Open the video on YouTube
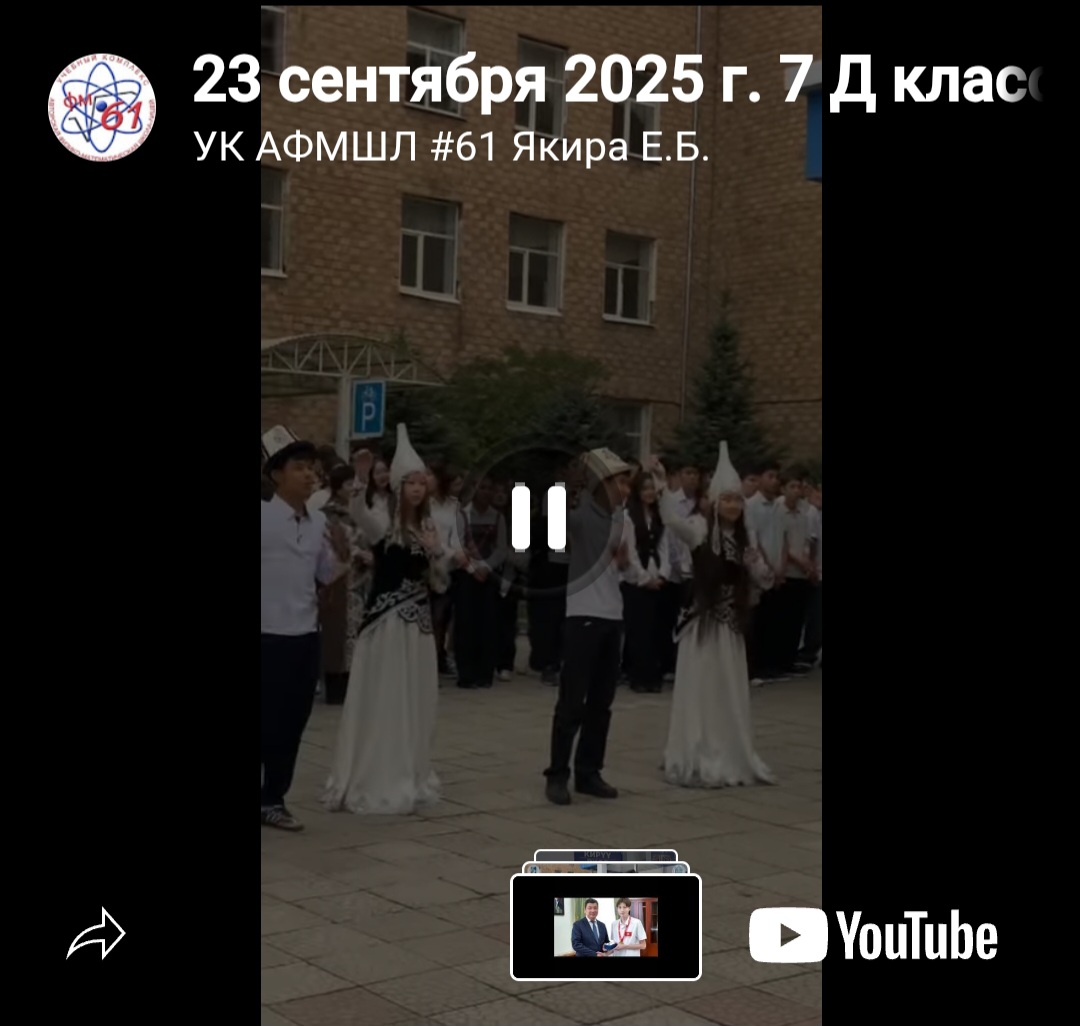1080x1026 pixels. pyautogui.click(x=873, y=935)
